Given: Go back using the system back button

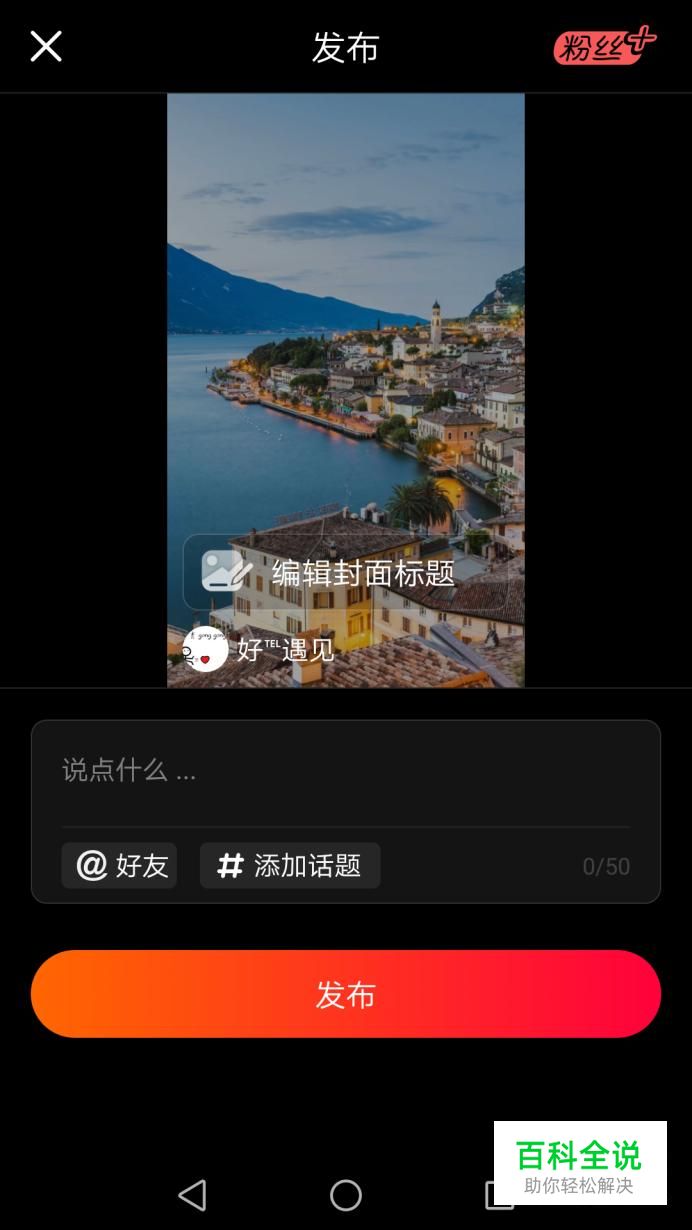Looking at the screenshot, I should click(192, 1195).
